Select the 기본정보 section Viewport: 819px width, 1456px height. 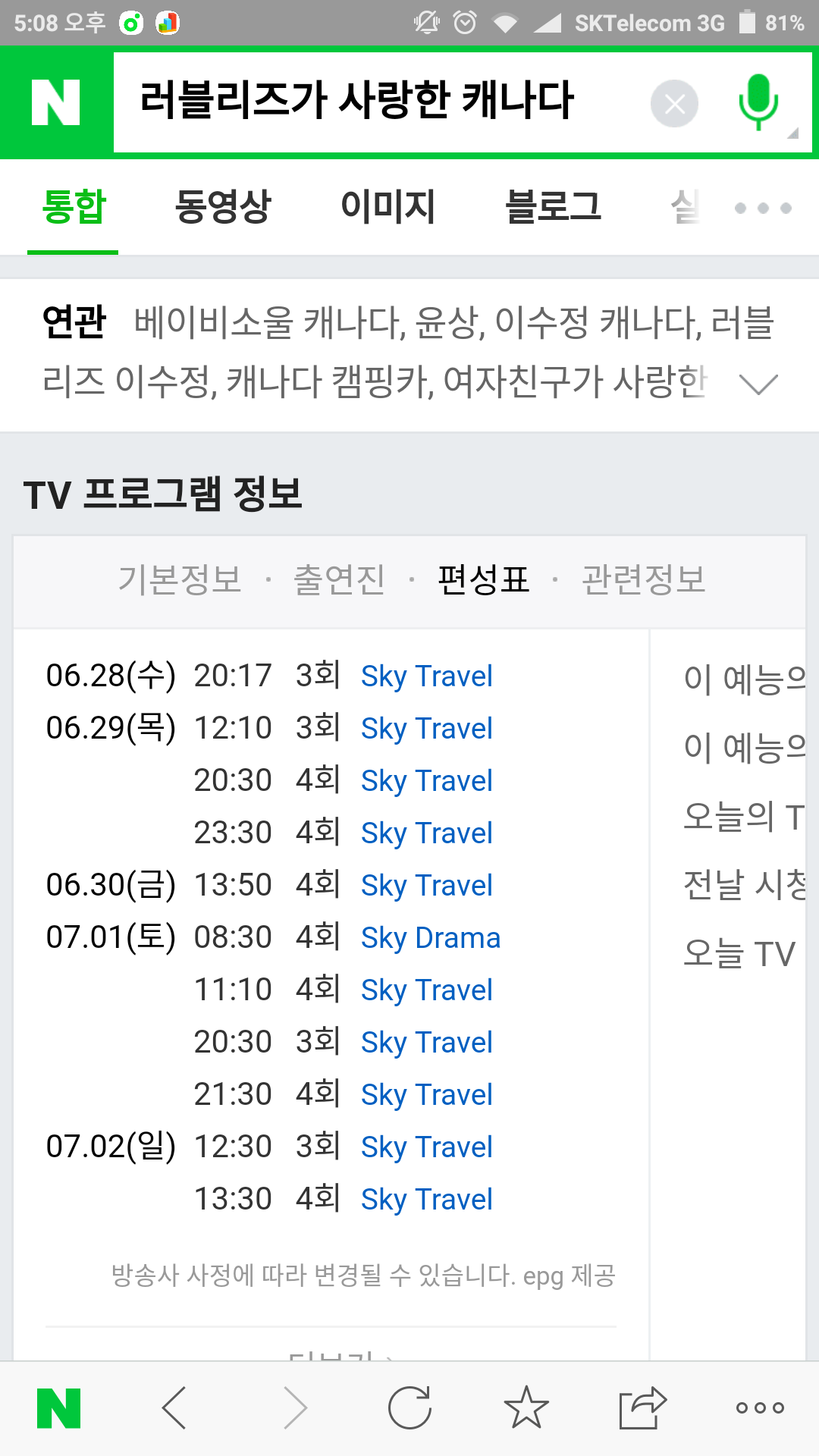180,580
